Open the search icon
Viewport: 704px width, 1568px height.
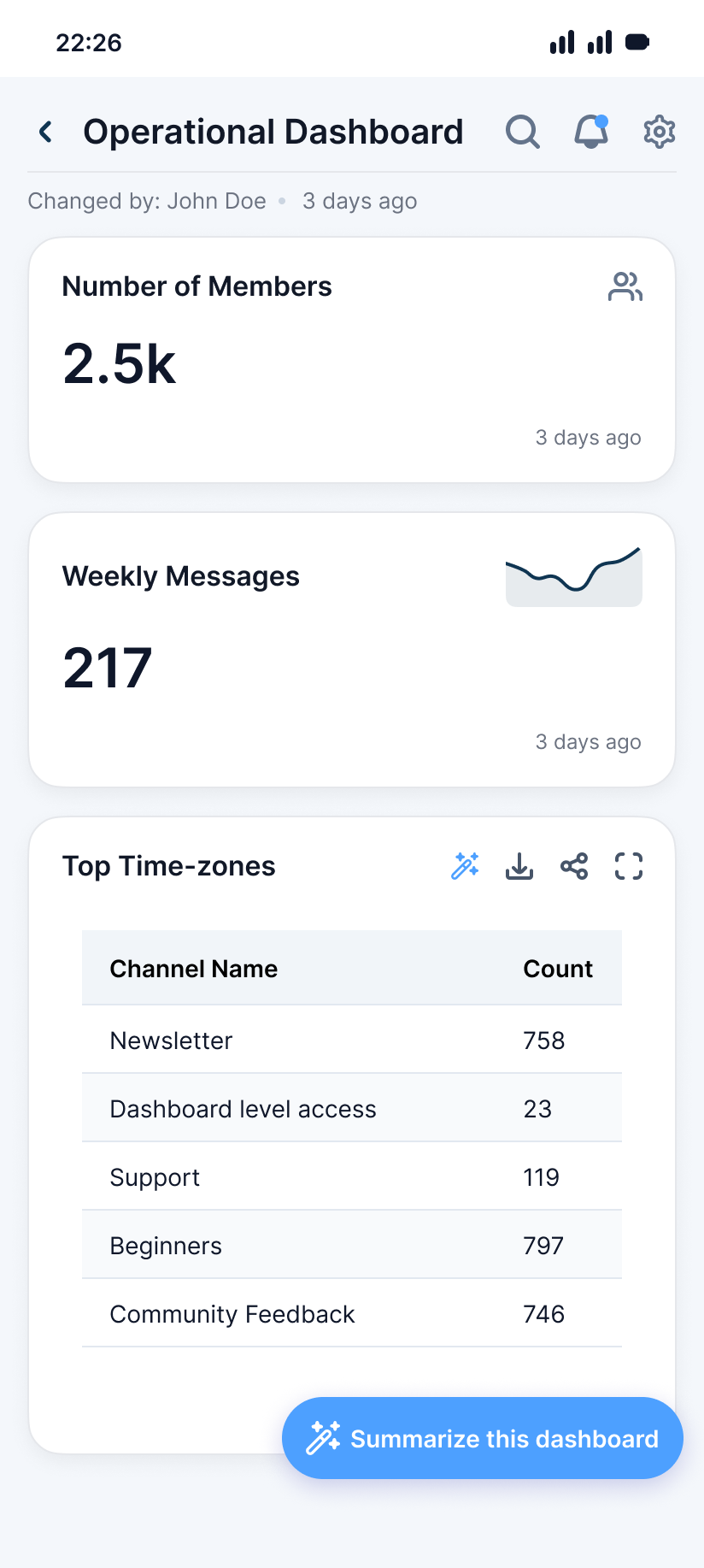coord(522,132)
